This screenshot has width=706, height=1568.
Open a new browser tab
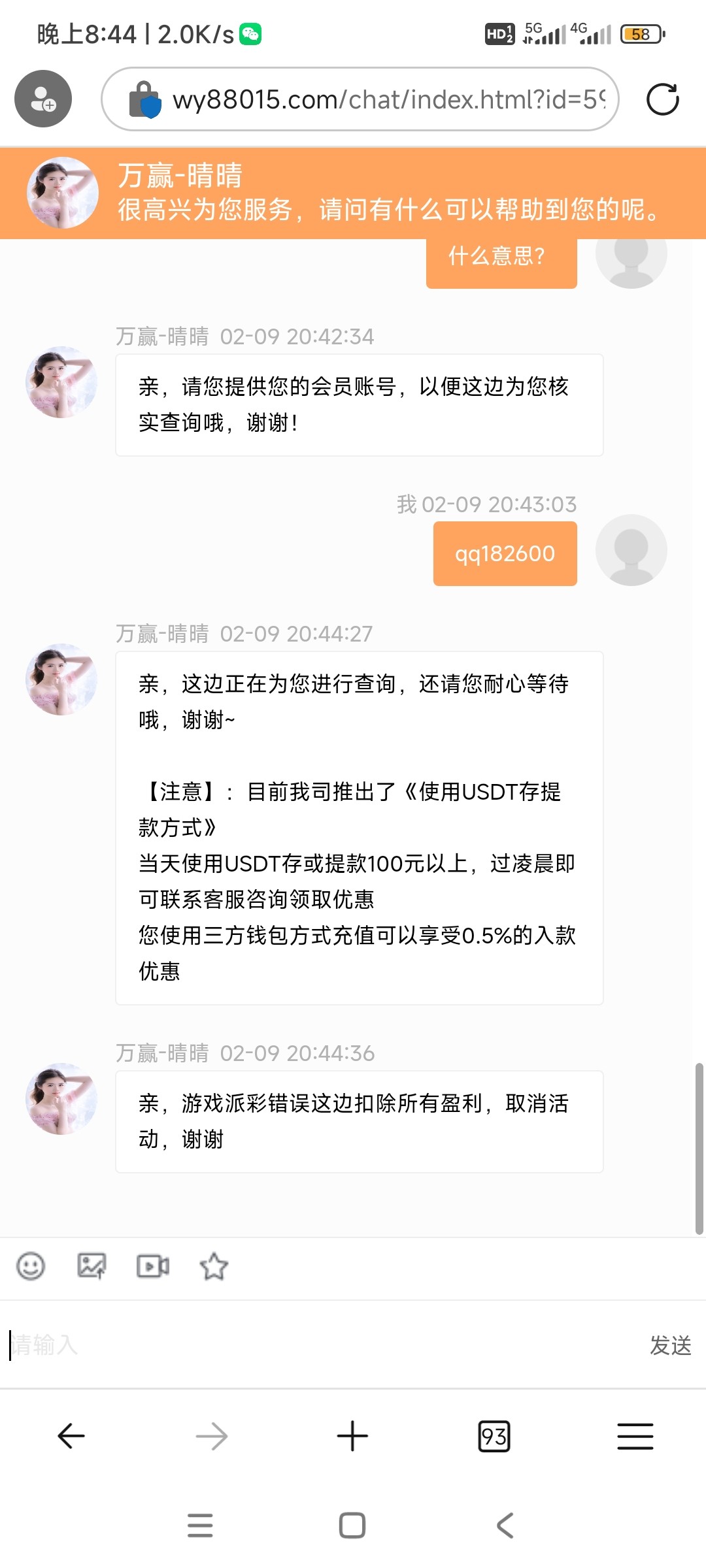pyautogui.click(x=352, y=1436)
